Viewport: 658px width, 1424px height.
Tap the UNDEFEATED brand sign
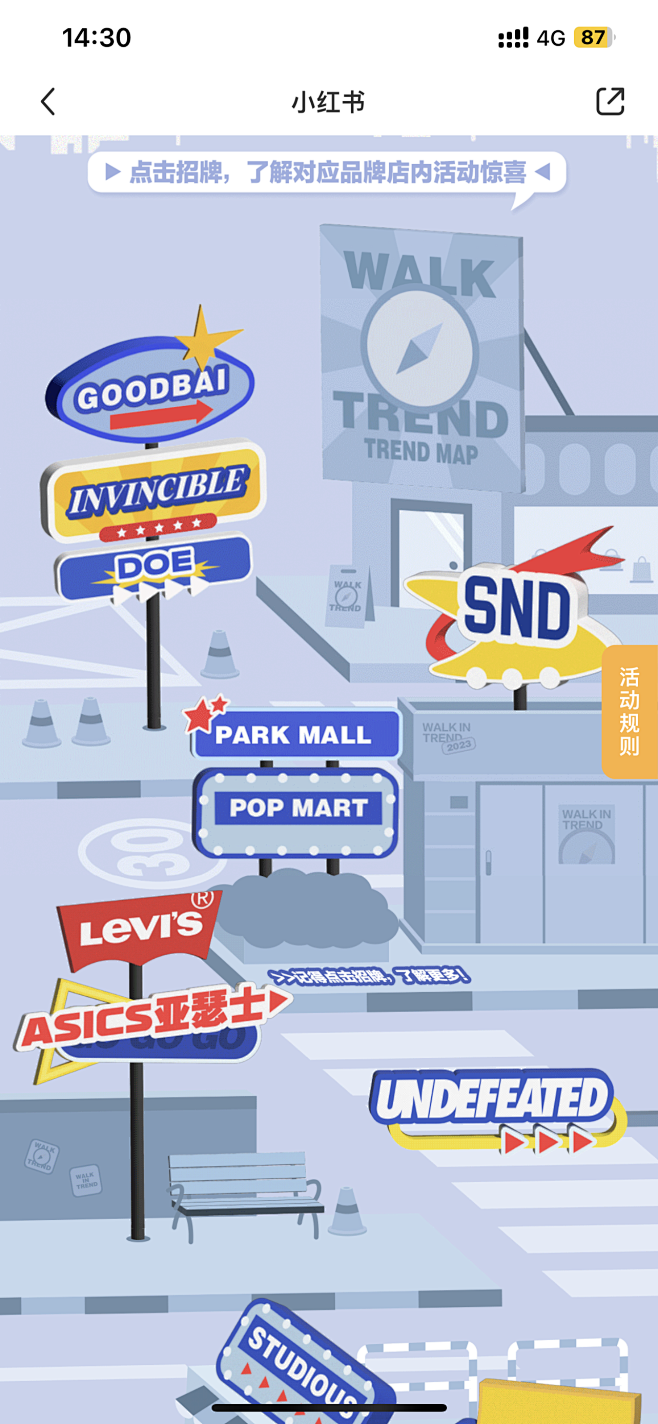coord(493,1102)
